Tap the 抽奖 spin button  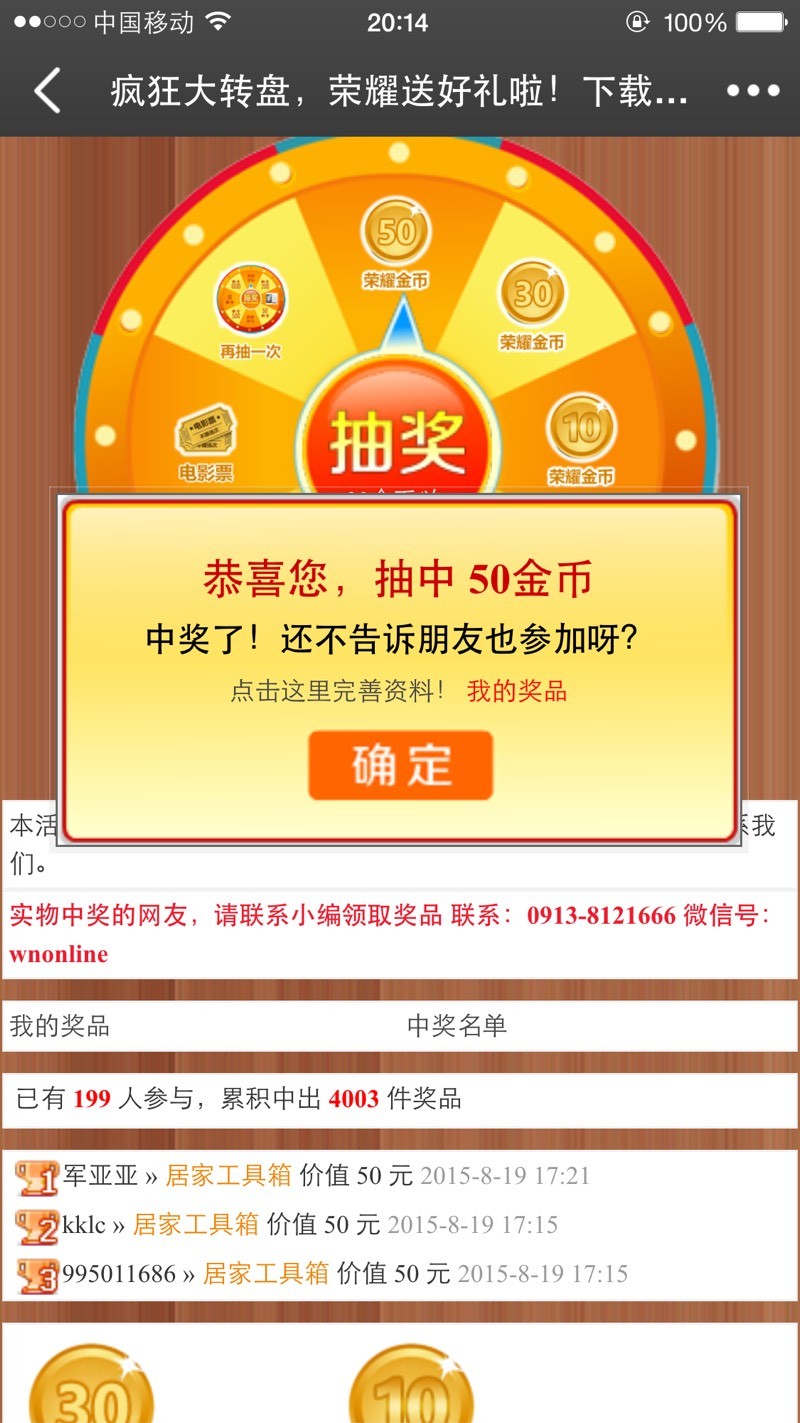point(398,441)
